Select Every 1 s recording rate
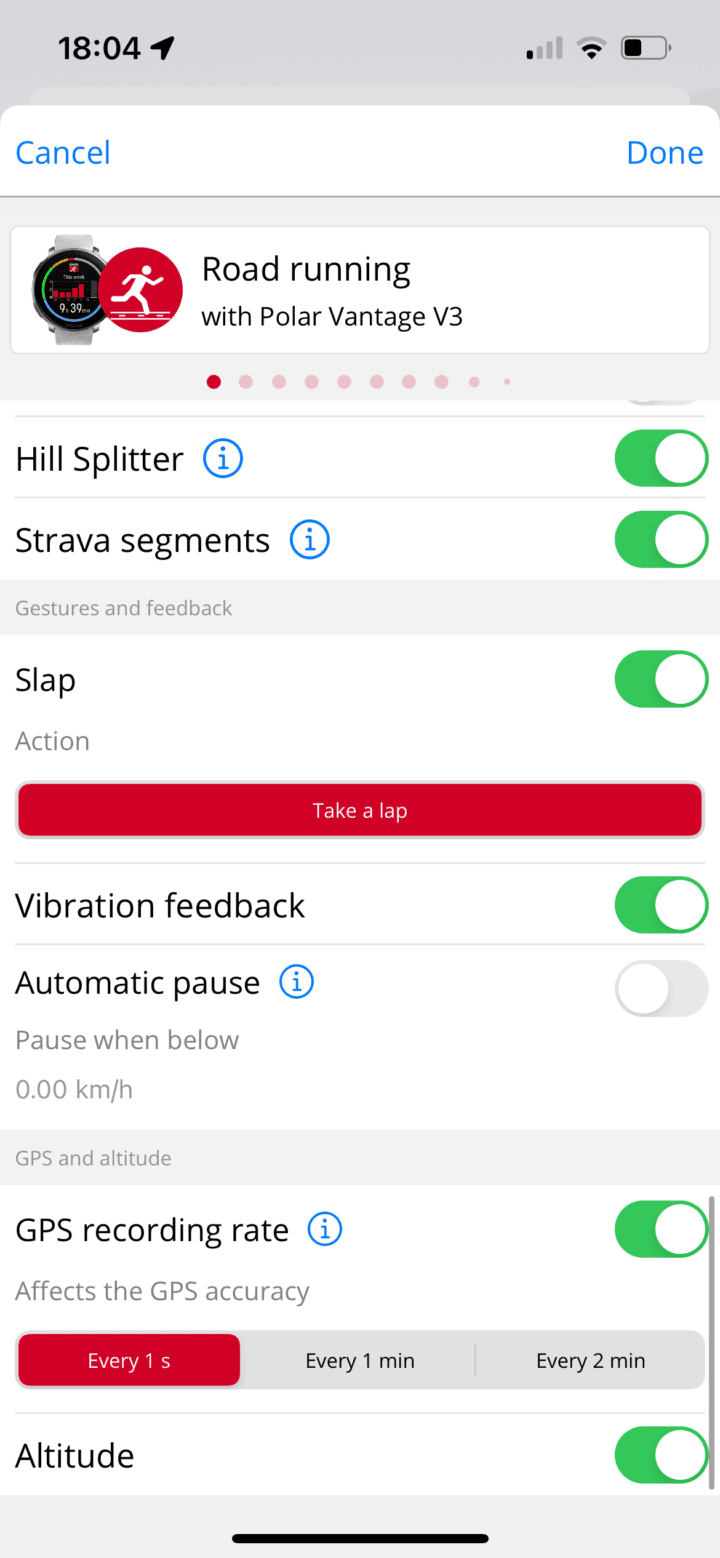The image size is (720, 1558). 129,1360
